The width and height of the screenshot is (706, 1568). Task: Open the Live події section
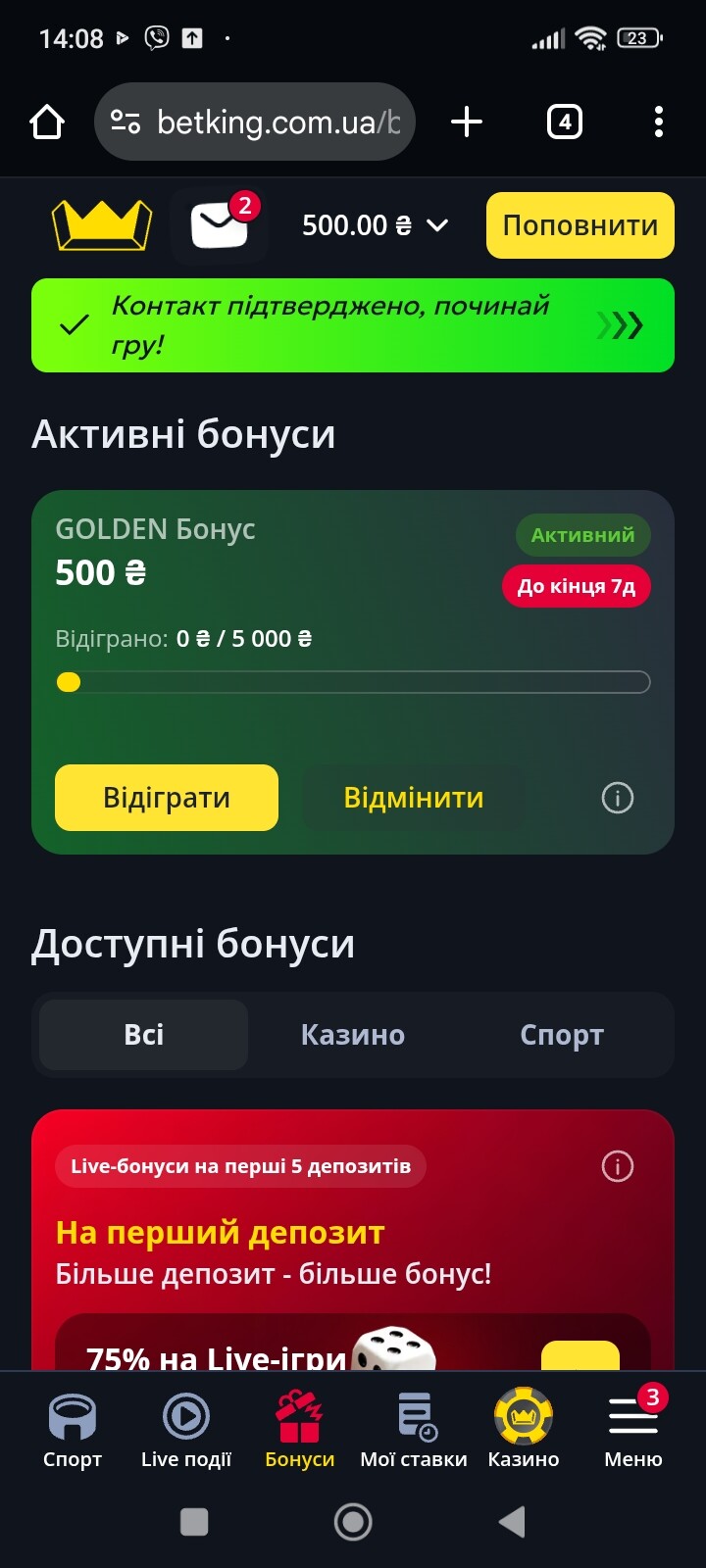pyautogui.click(x=186, y=1431)
